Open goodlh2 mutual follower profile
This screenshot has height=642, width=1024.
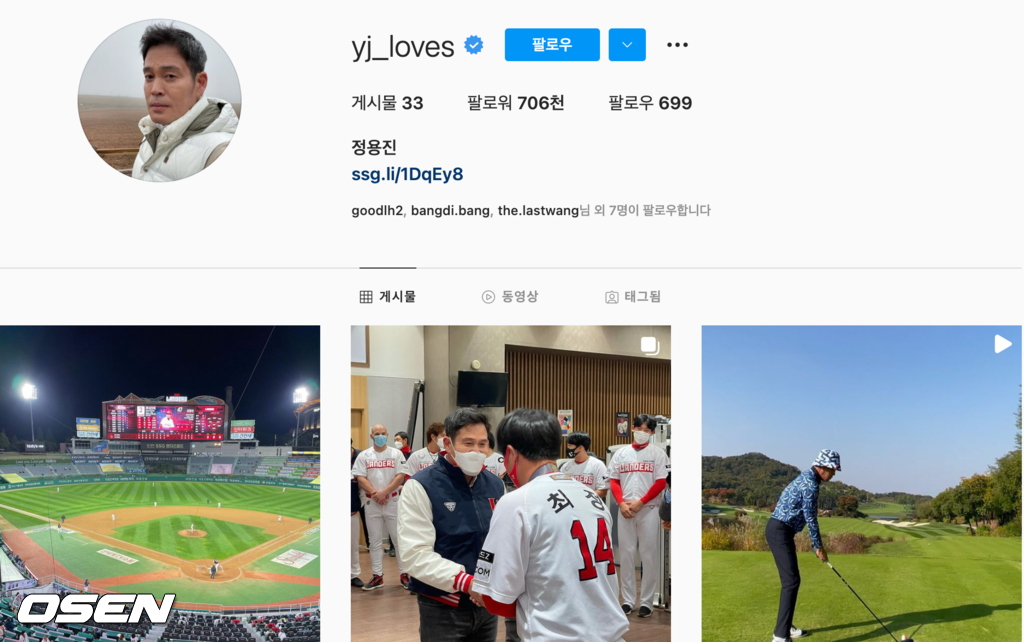coord(377,211)
